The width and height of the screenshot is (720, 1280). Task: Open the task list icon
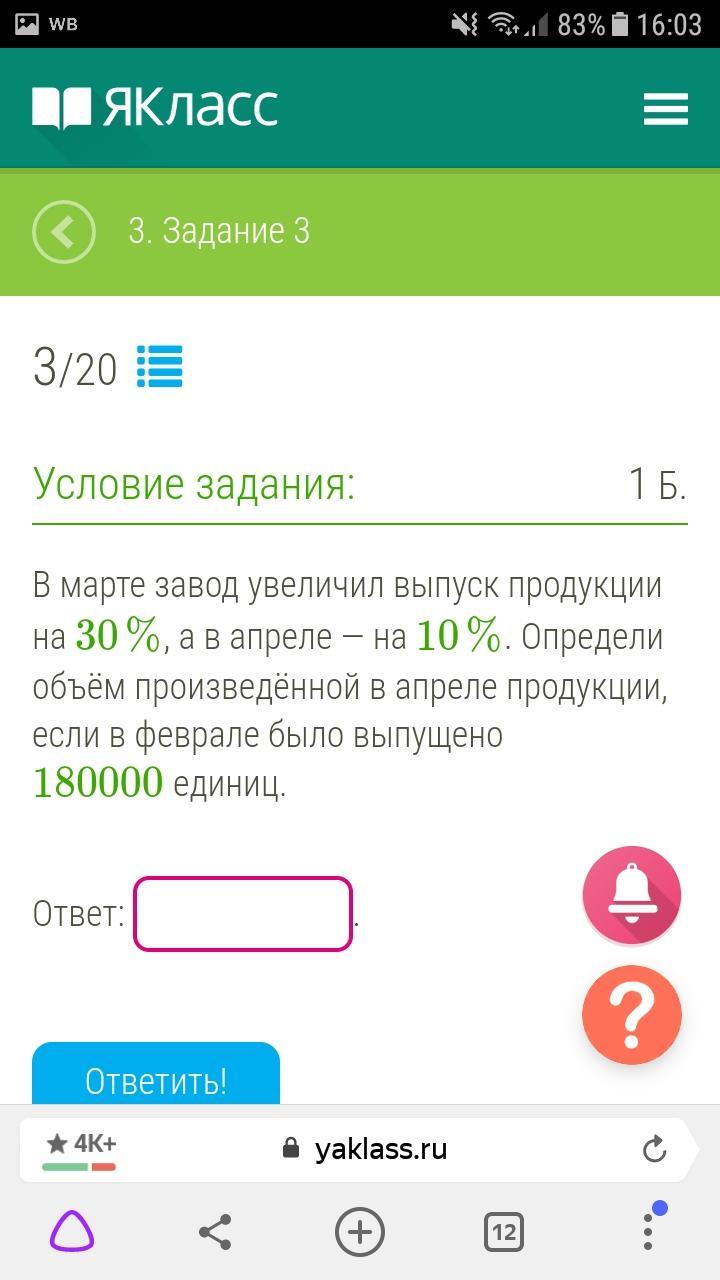160,367
